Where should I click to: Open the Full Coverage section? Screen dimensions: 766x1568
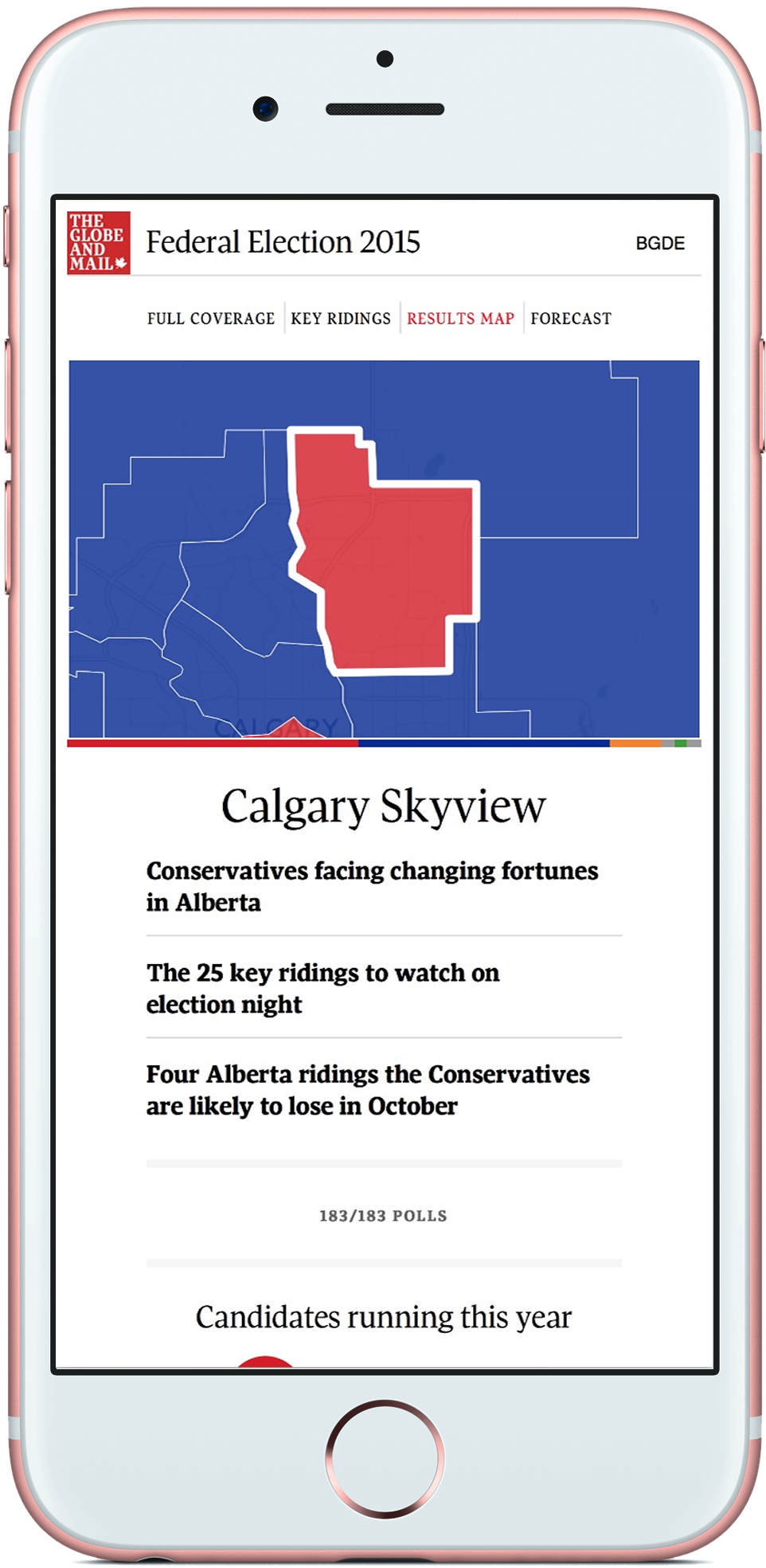point(210,319)
